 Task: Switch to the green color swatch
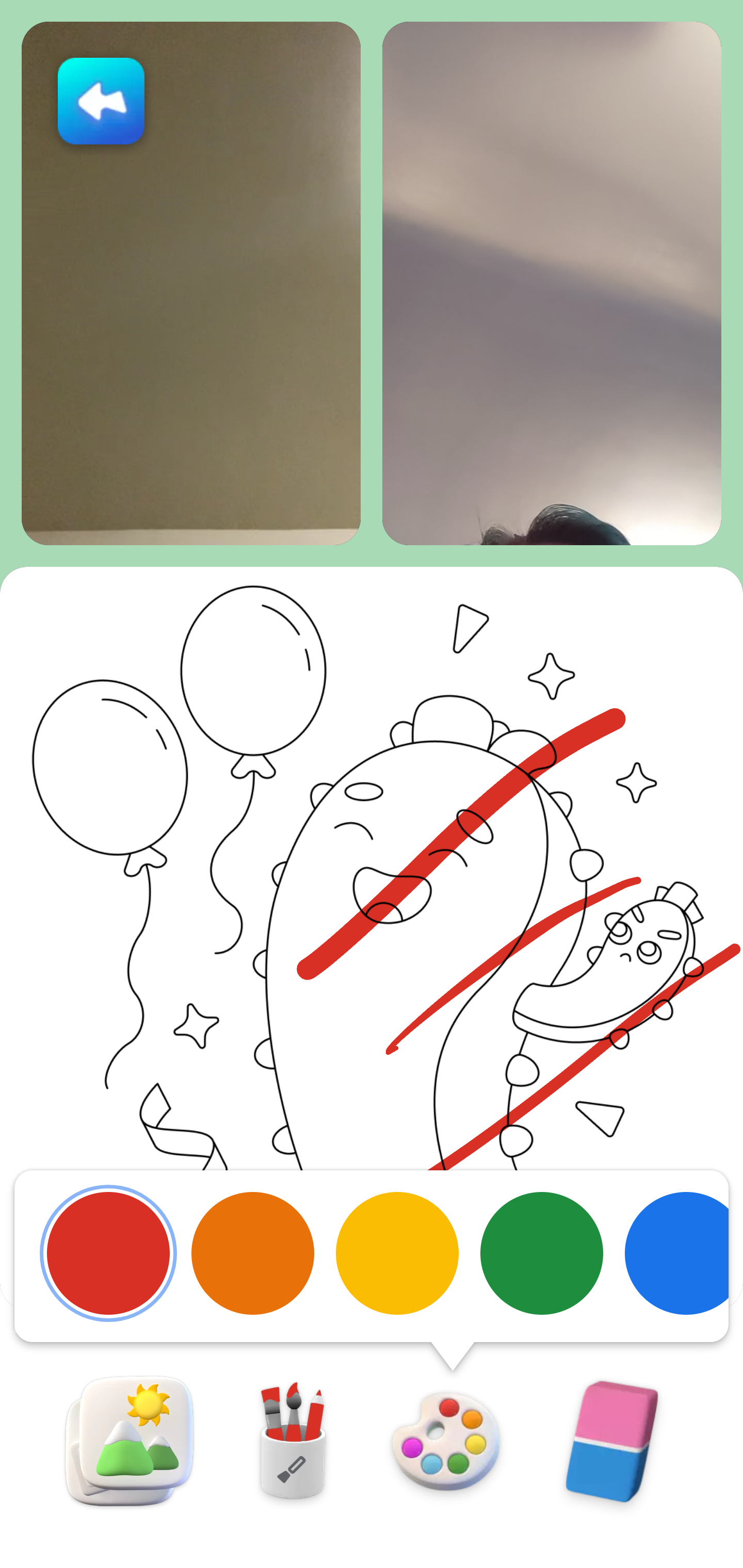click(x=541, y=1253)
